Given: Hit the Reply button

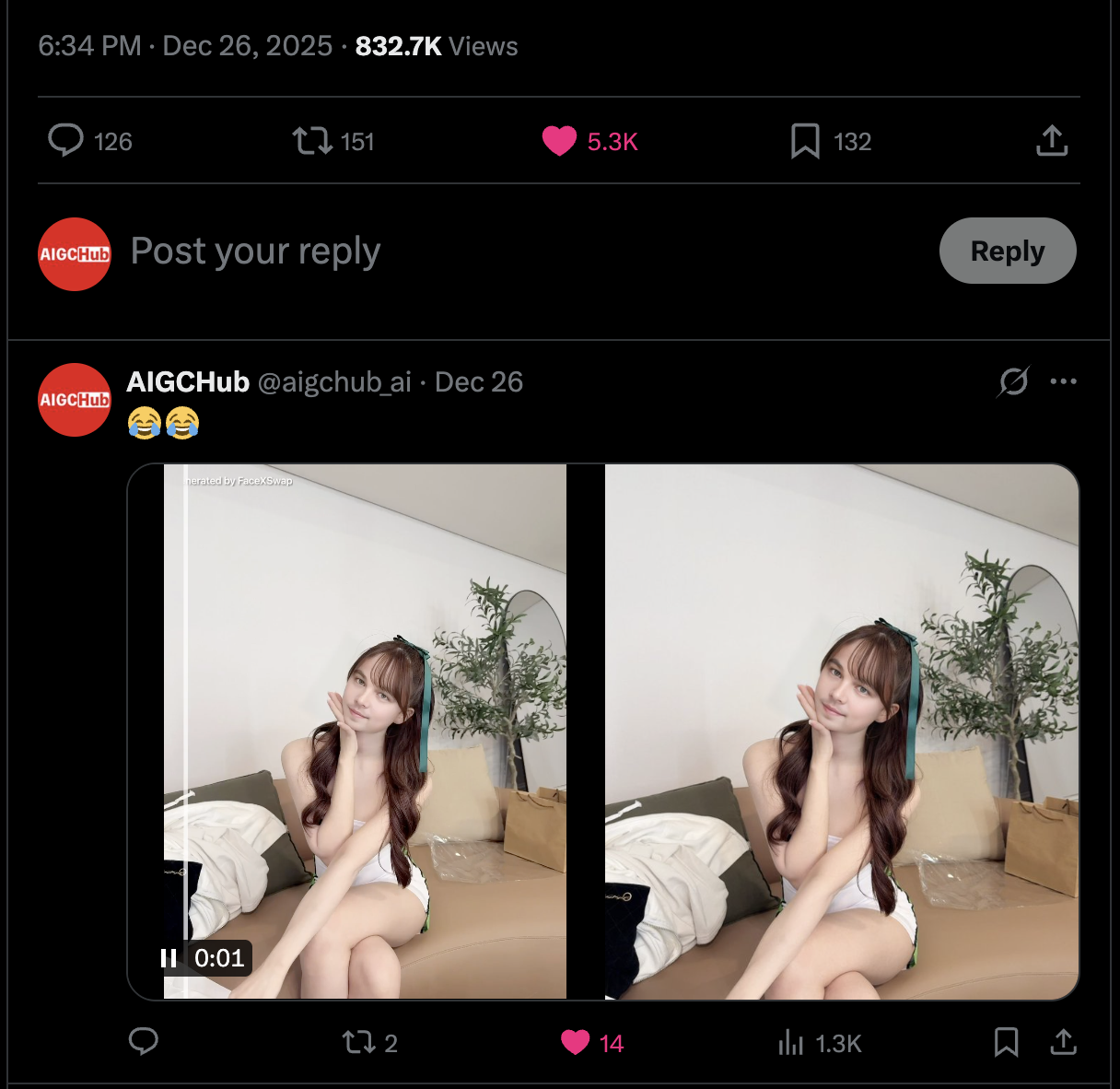Looking at the screenshot, I should tap(1007, 251).
